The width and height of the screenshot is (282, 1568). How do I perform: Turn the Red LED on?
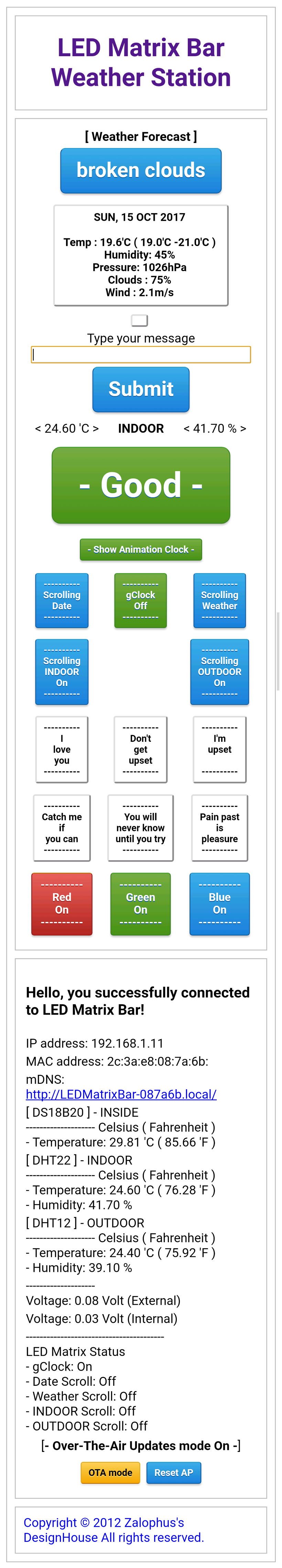61,903
